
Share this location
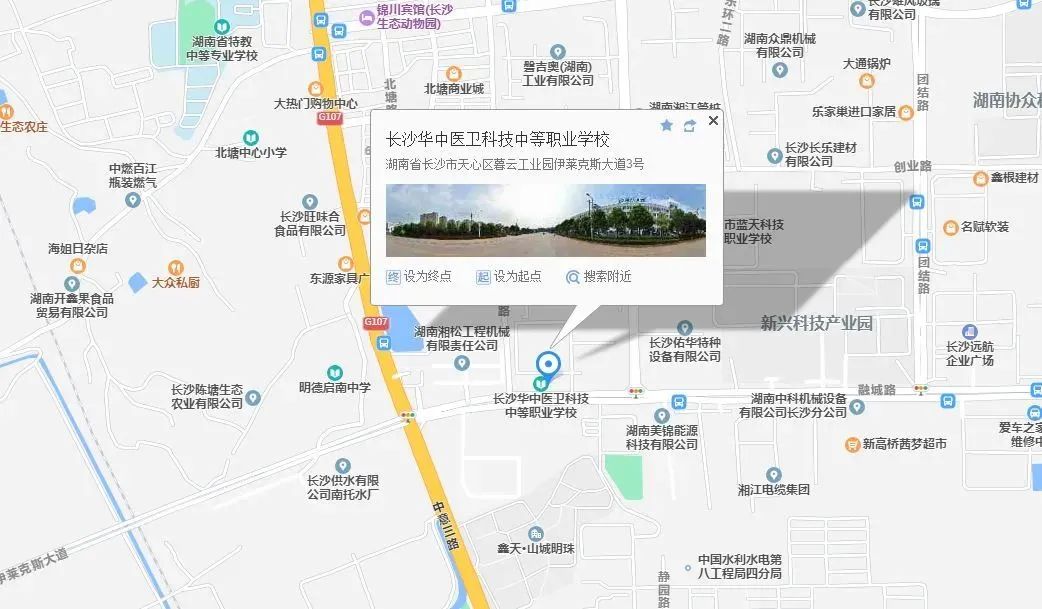coord(690,125)
